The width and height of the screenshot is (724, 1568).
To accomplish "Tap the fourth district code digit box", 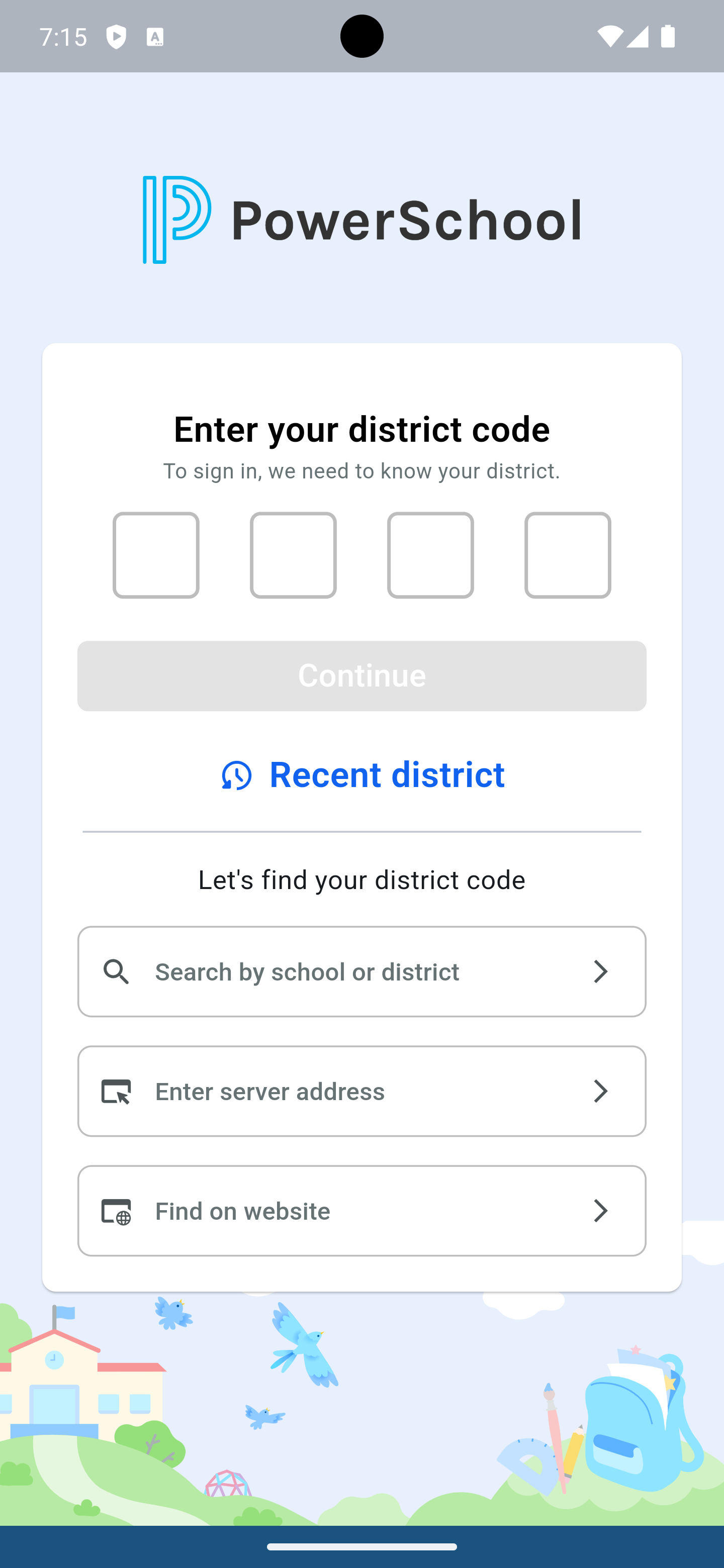I will (567, 554).
